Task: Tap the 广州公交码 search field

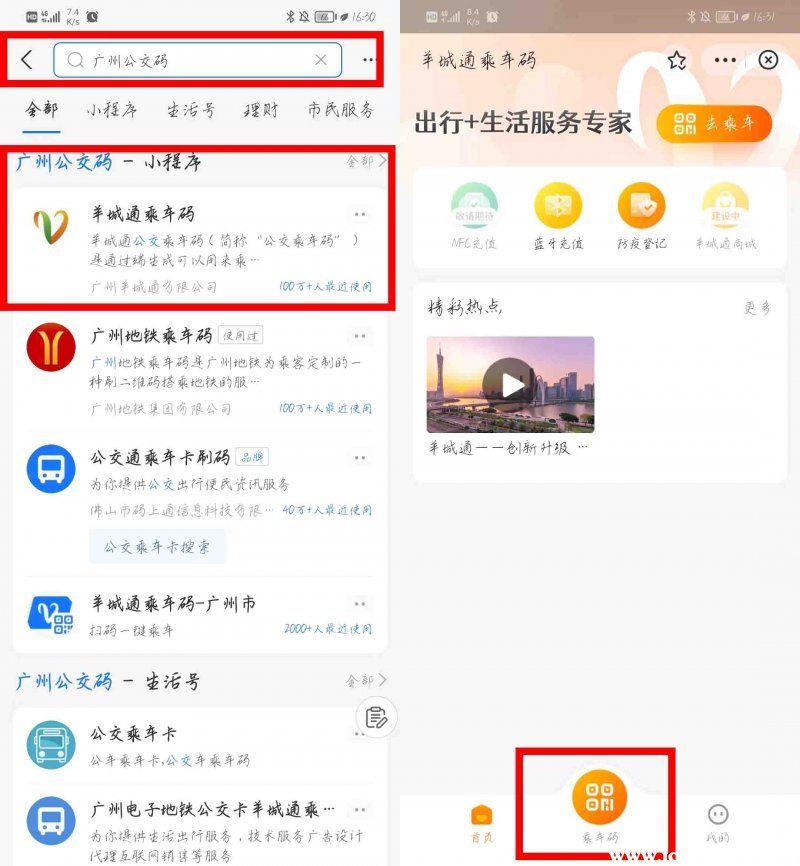Action: point(190,60)
